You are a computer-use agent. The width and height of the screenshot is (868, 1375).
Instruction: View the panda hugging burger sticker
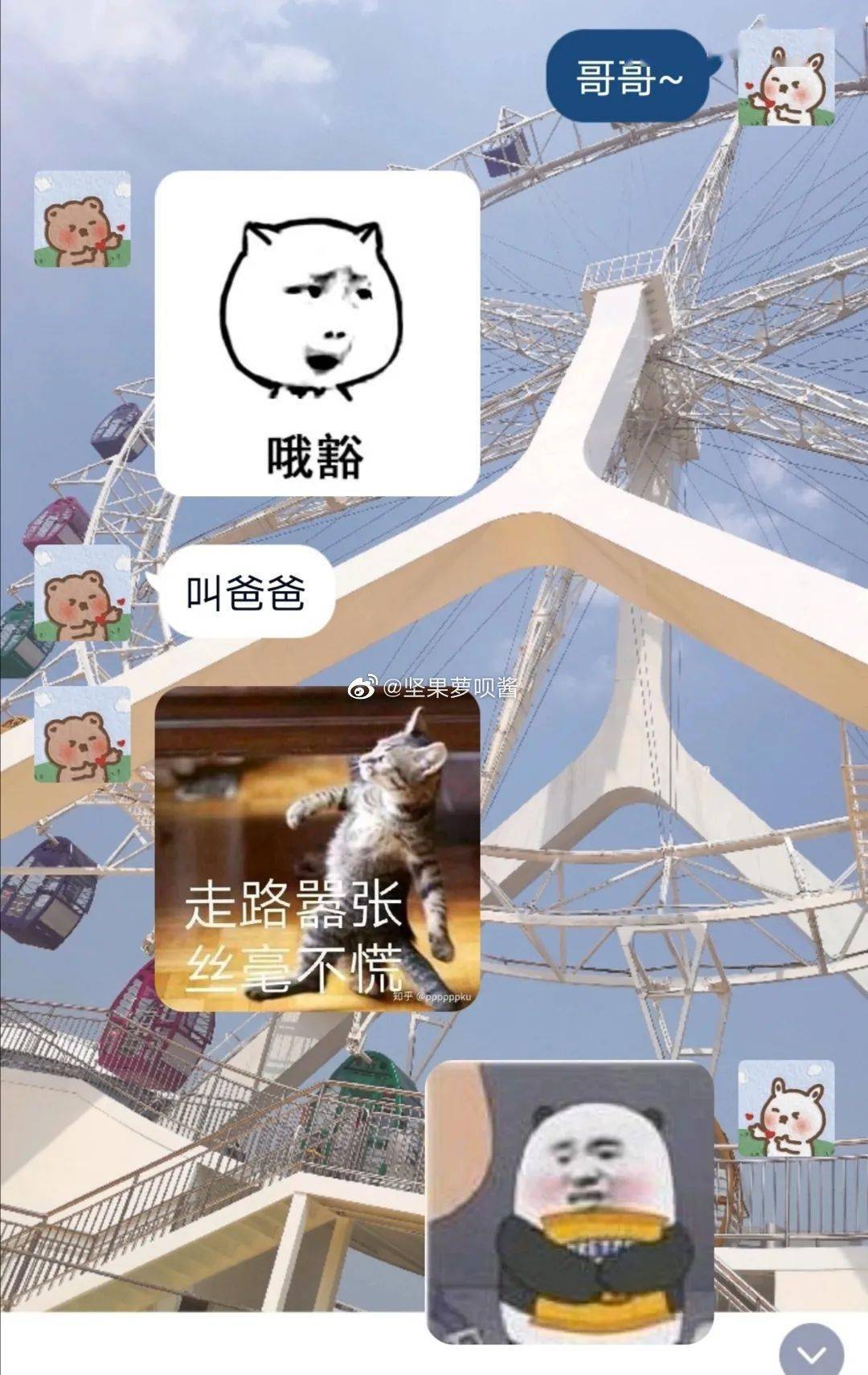570,1202
